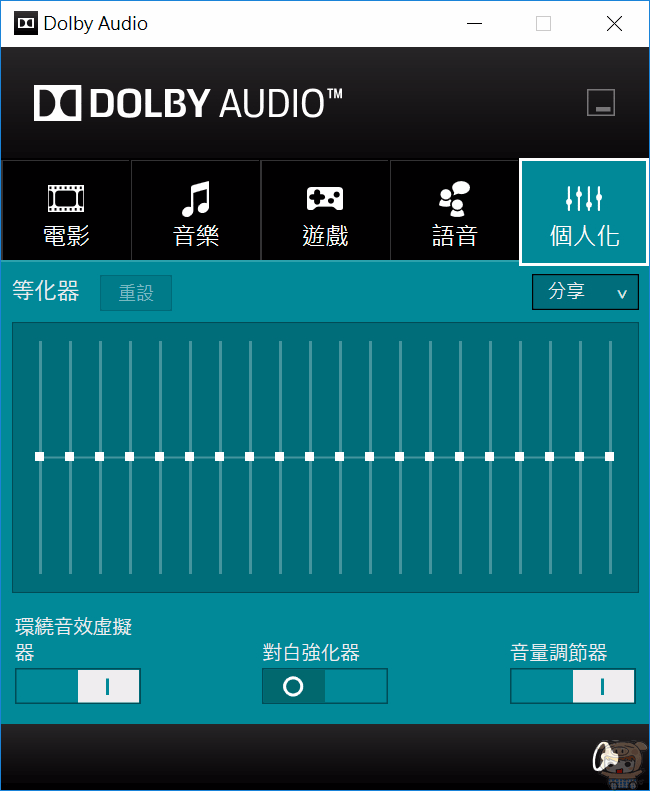650x791 pixels.
Task: Tap the first equalizer band slider
Action: point(40,456)
